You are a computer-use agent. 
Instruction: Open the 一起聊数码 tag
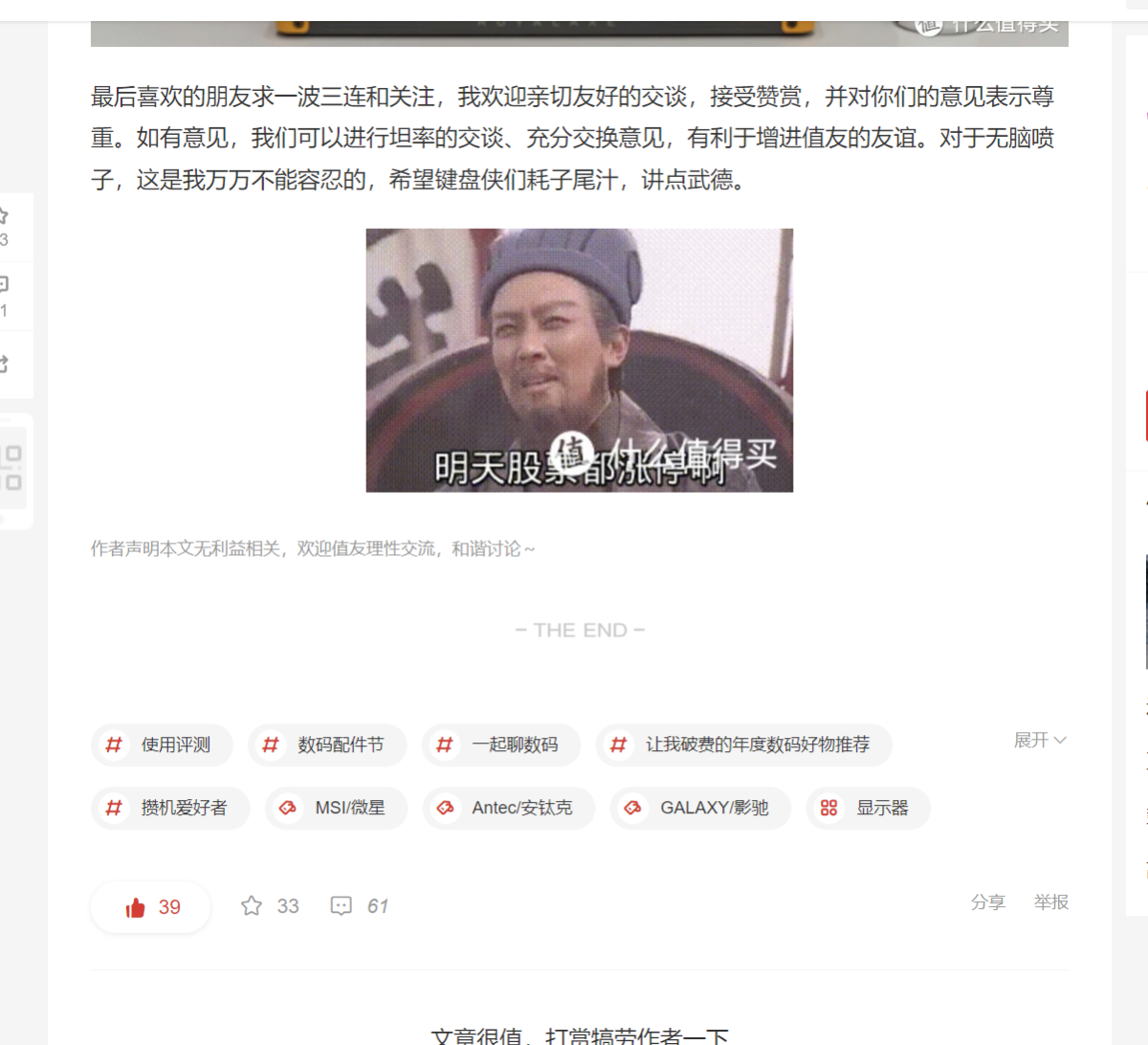pos(501,745)
